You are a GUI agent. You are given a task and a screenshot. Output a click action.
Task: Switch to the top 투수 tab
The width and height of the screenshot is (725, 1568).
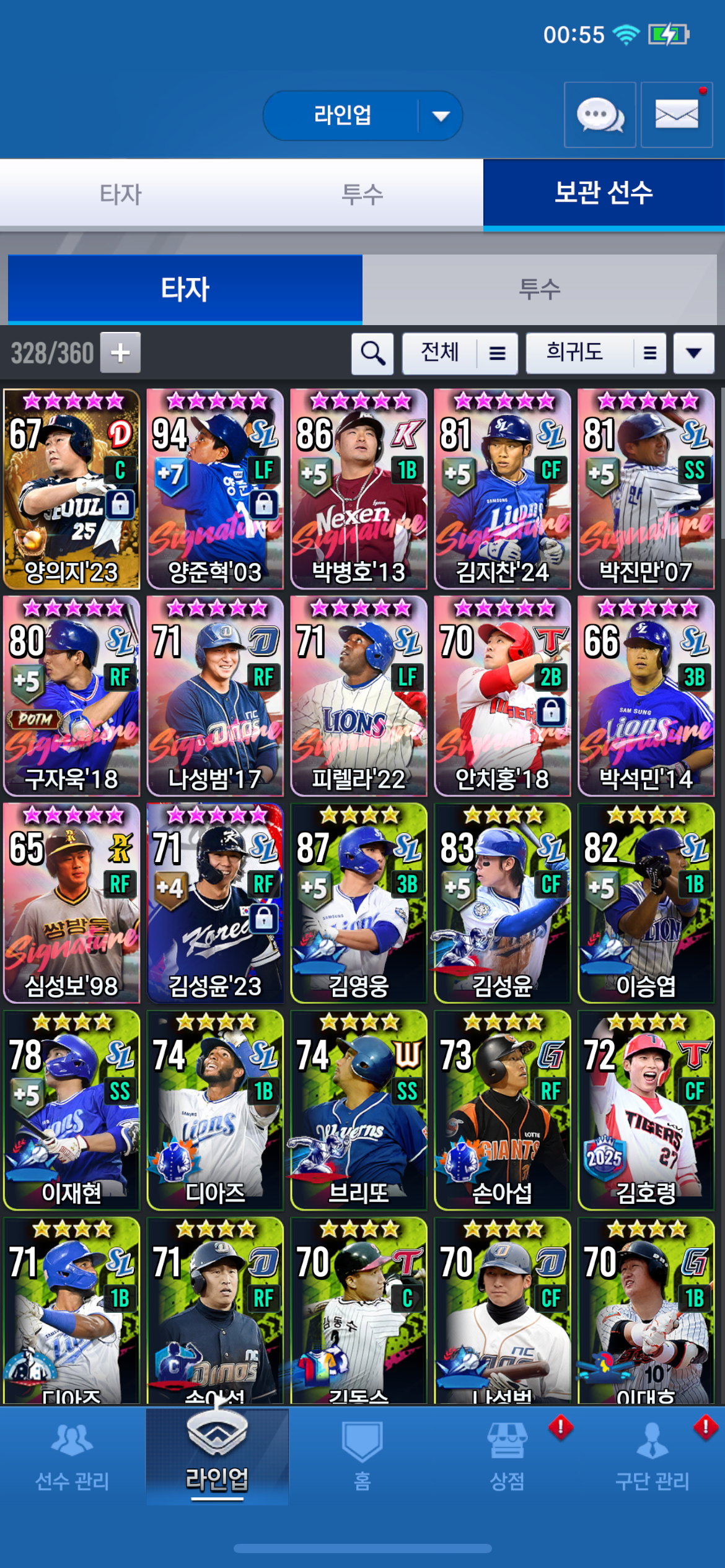tap(362, 194)
